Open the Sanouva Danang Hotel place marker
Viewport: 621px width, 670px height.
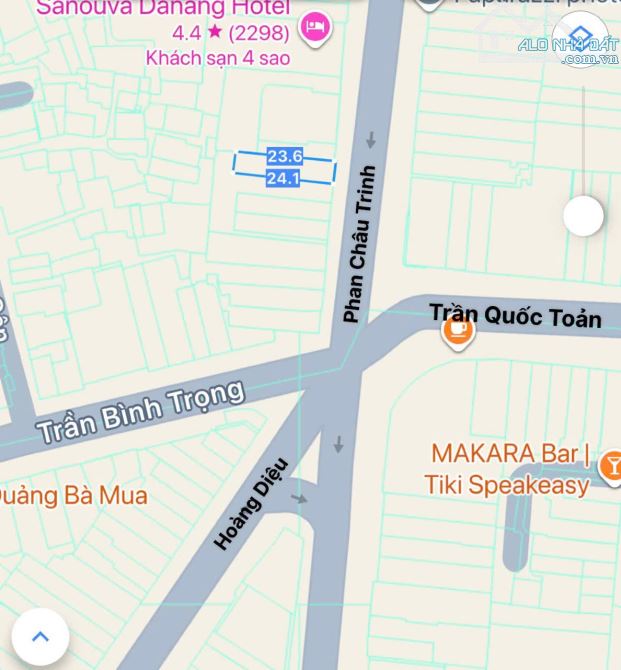click(315, 29)
